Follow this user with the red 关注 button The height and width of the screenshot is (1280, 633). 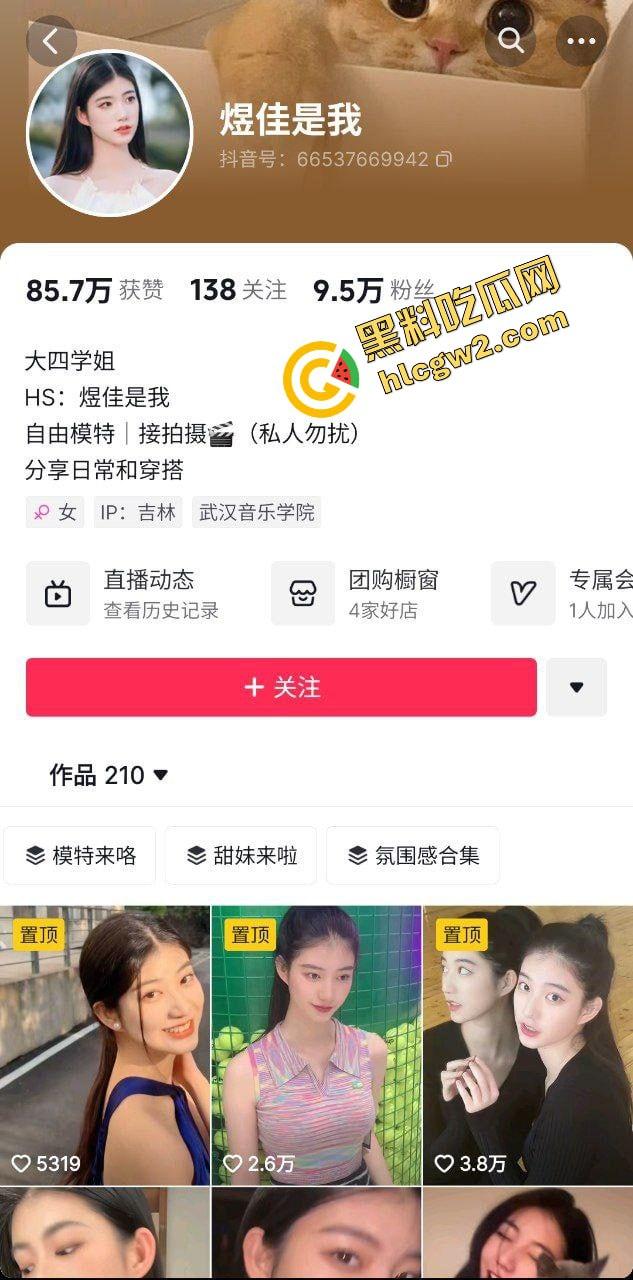pyautogui.click(x=281, y=687)
